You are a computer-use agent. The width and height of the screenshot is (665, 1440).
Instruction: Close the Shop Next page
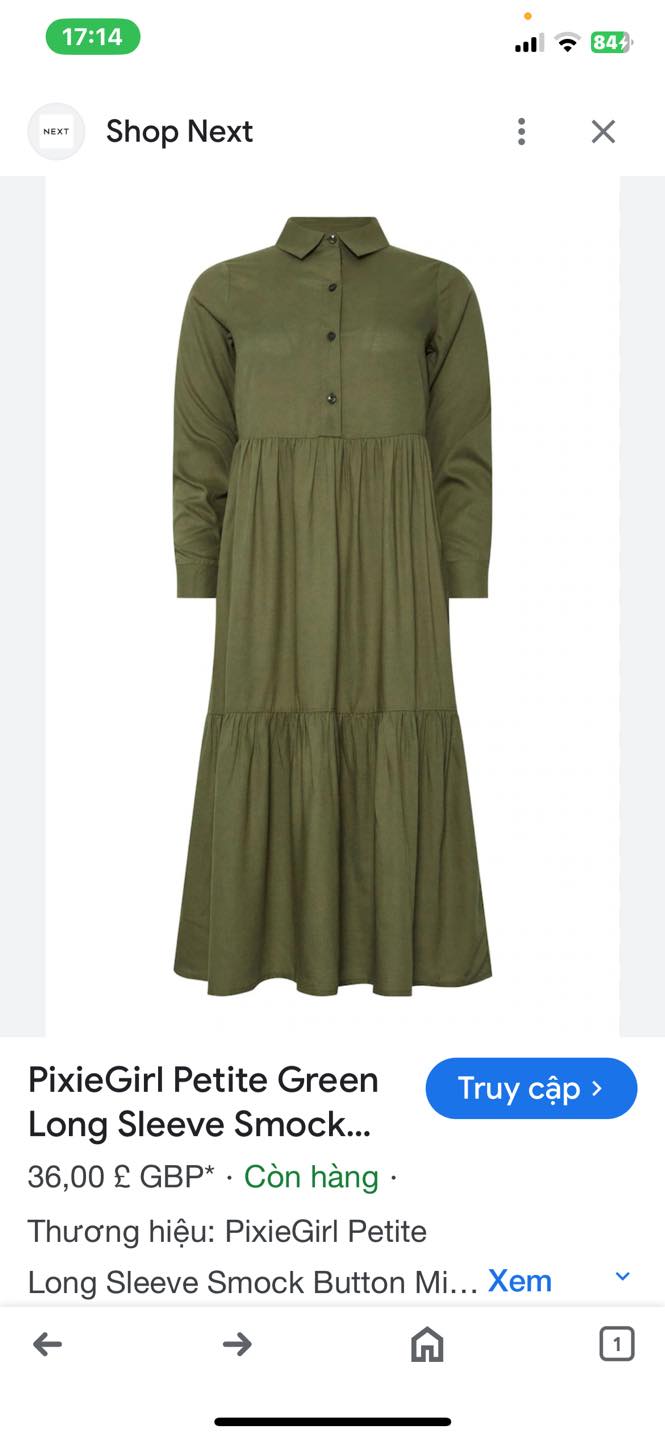point(603,131)
